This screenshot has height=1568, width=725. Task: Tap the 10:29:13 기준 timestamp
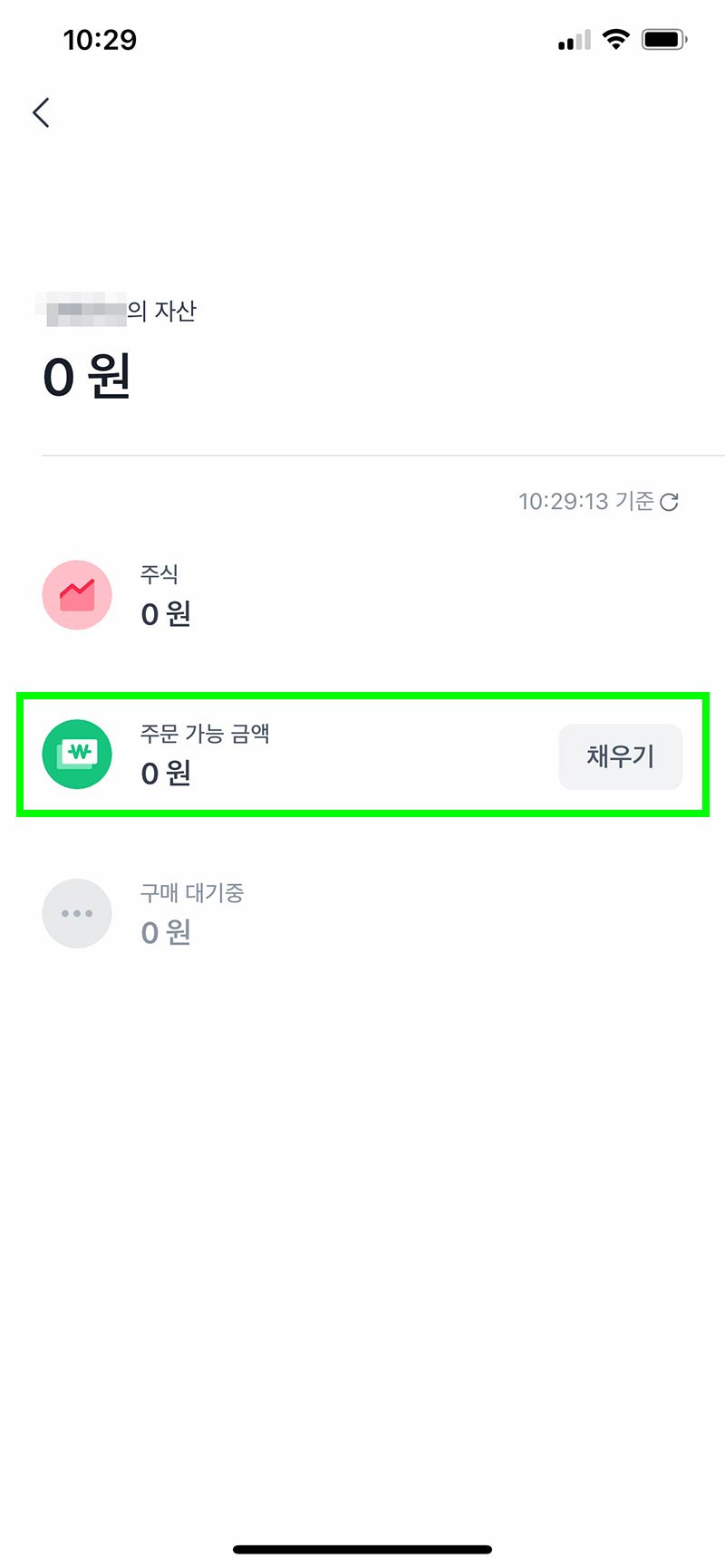pyautogui.click(x=585, y=501)
